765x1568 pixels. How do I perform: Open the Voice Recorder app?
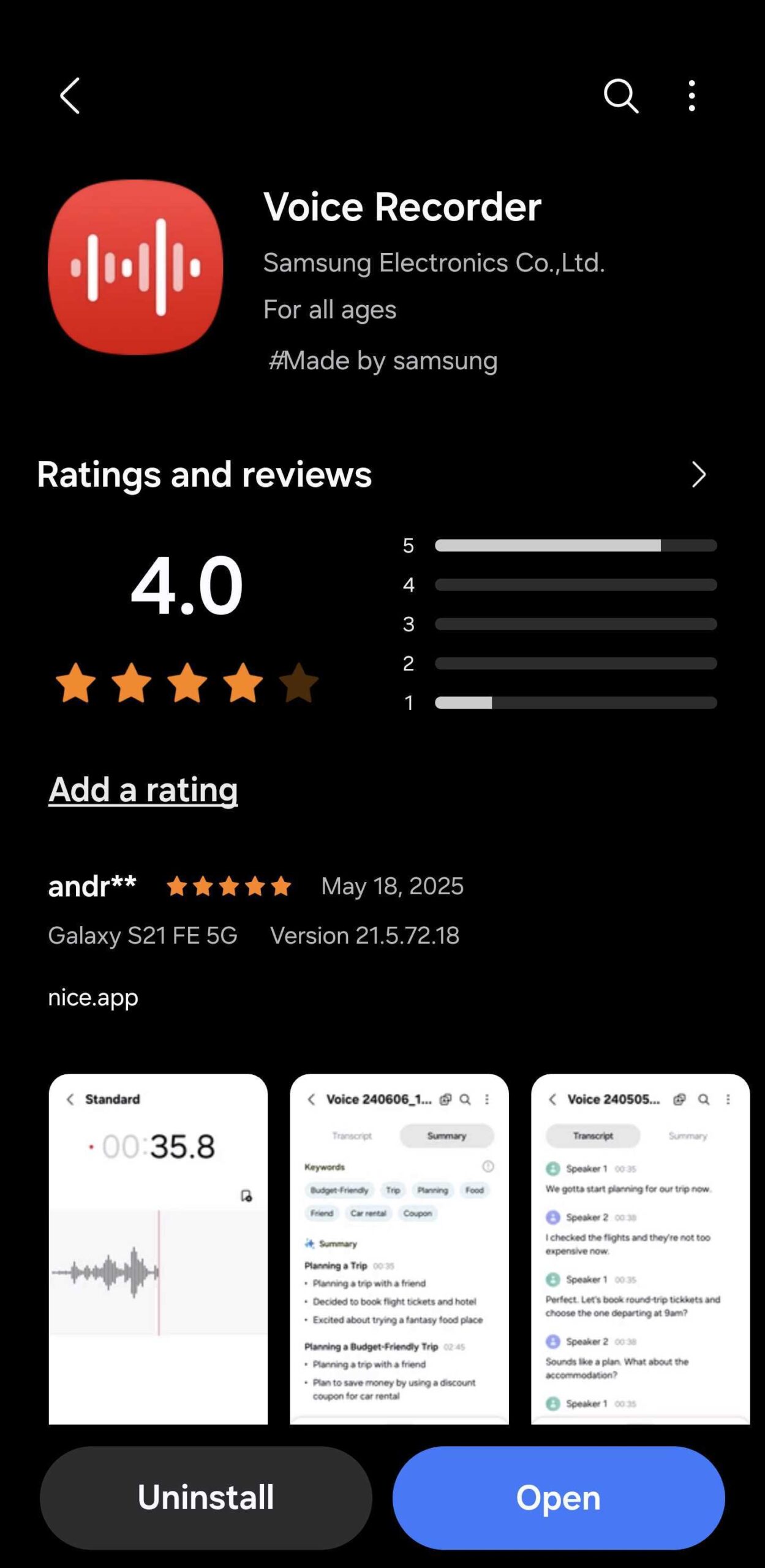(x=559, y=1498)
